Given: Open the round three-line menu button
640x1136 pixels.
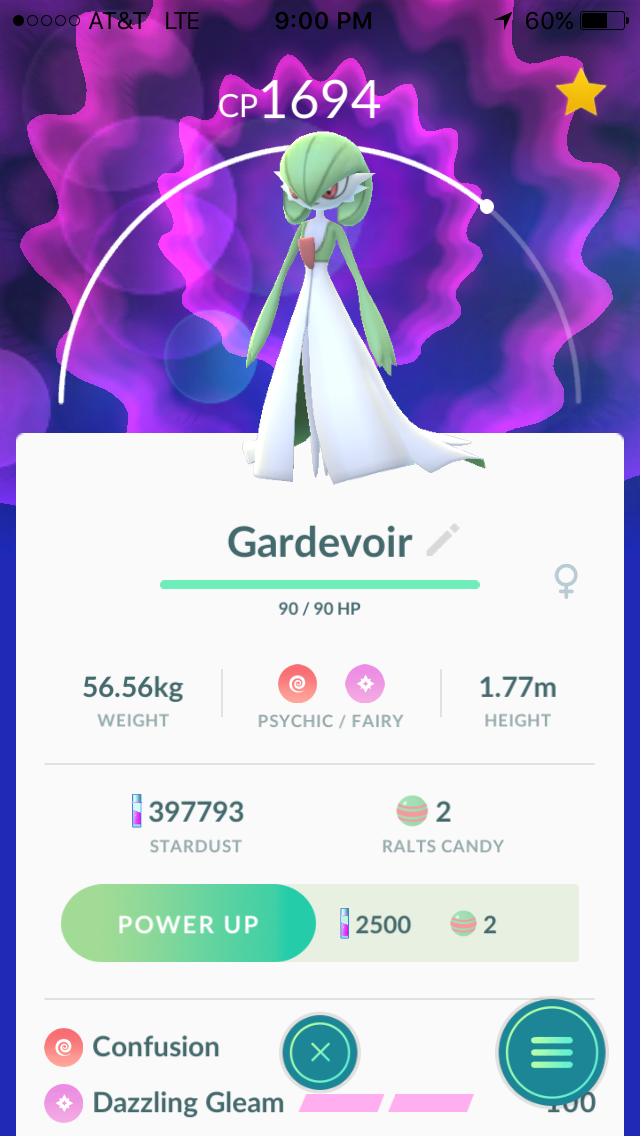Looking at the screenshot, I should pos(552,1052).
